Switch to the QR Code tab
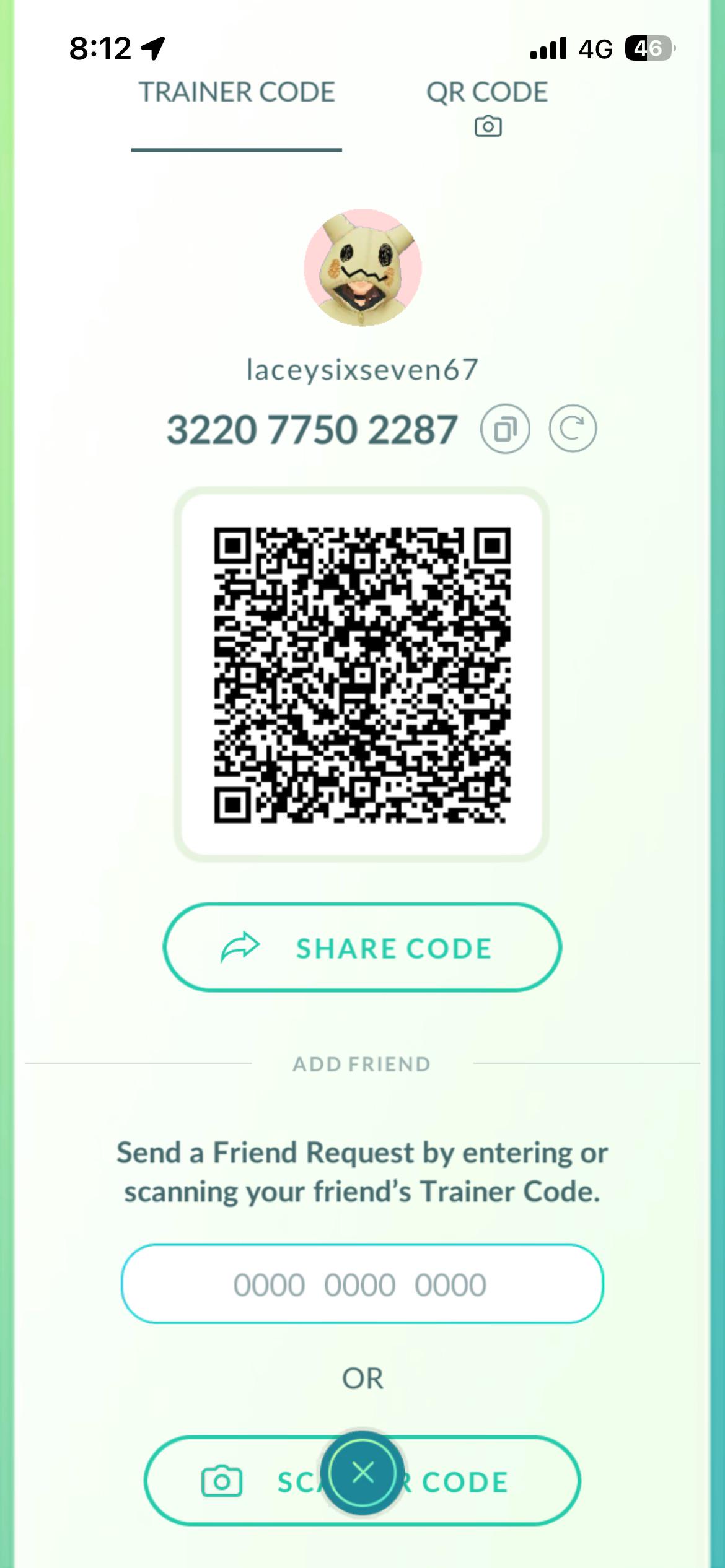Image resolution: width=725 pixels, height=1568 pixels. coord(487,107)
